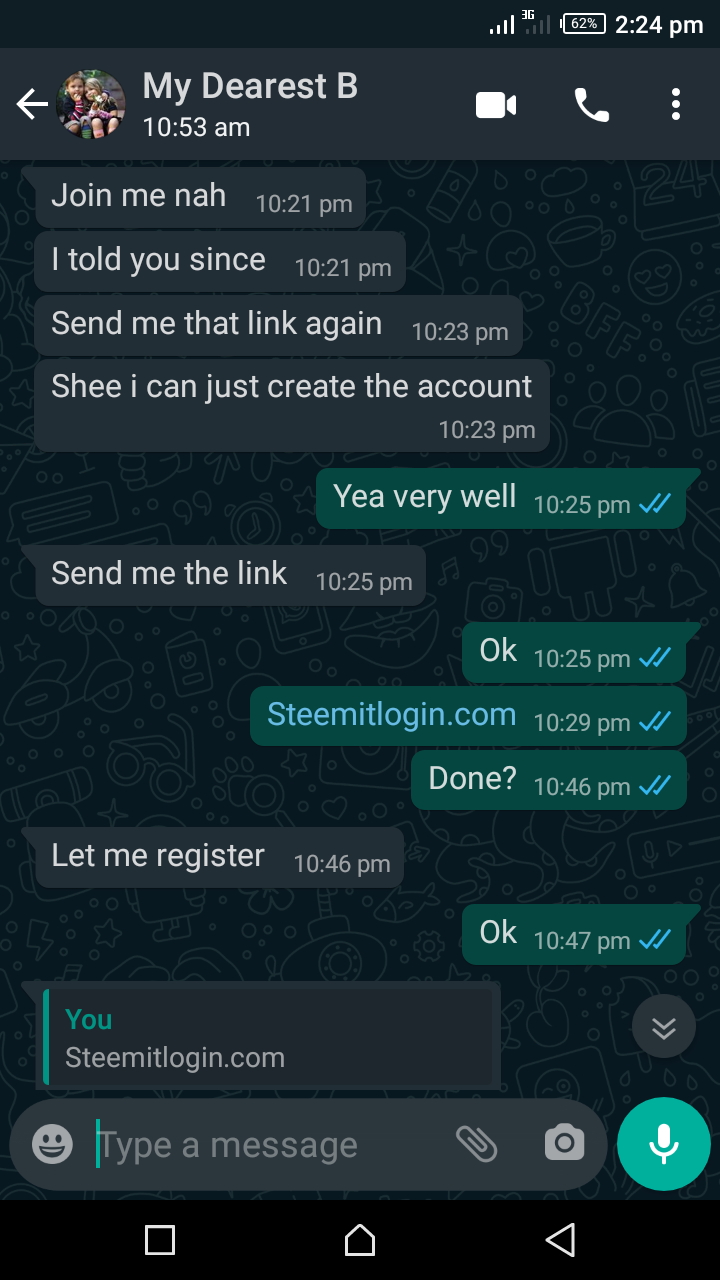Open the quoted Steemitlogin.com message
The width and height of the screenshot is (720, 1280).
(x=270, y=1037)
